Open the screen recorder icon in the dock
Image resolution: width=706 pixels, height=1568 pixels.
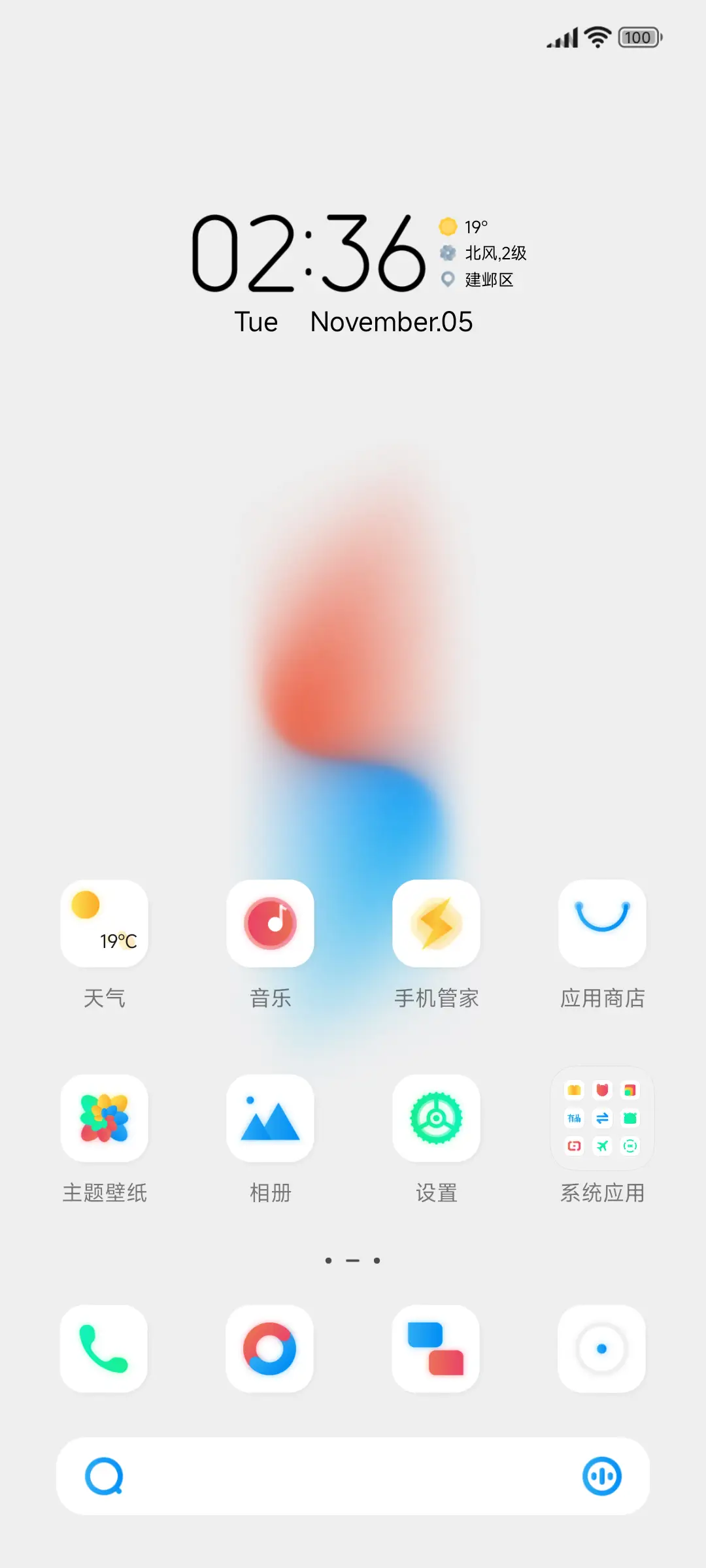tap(601, 1348)
